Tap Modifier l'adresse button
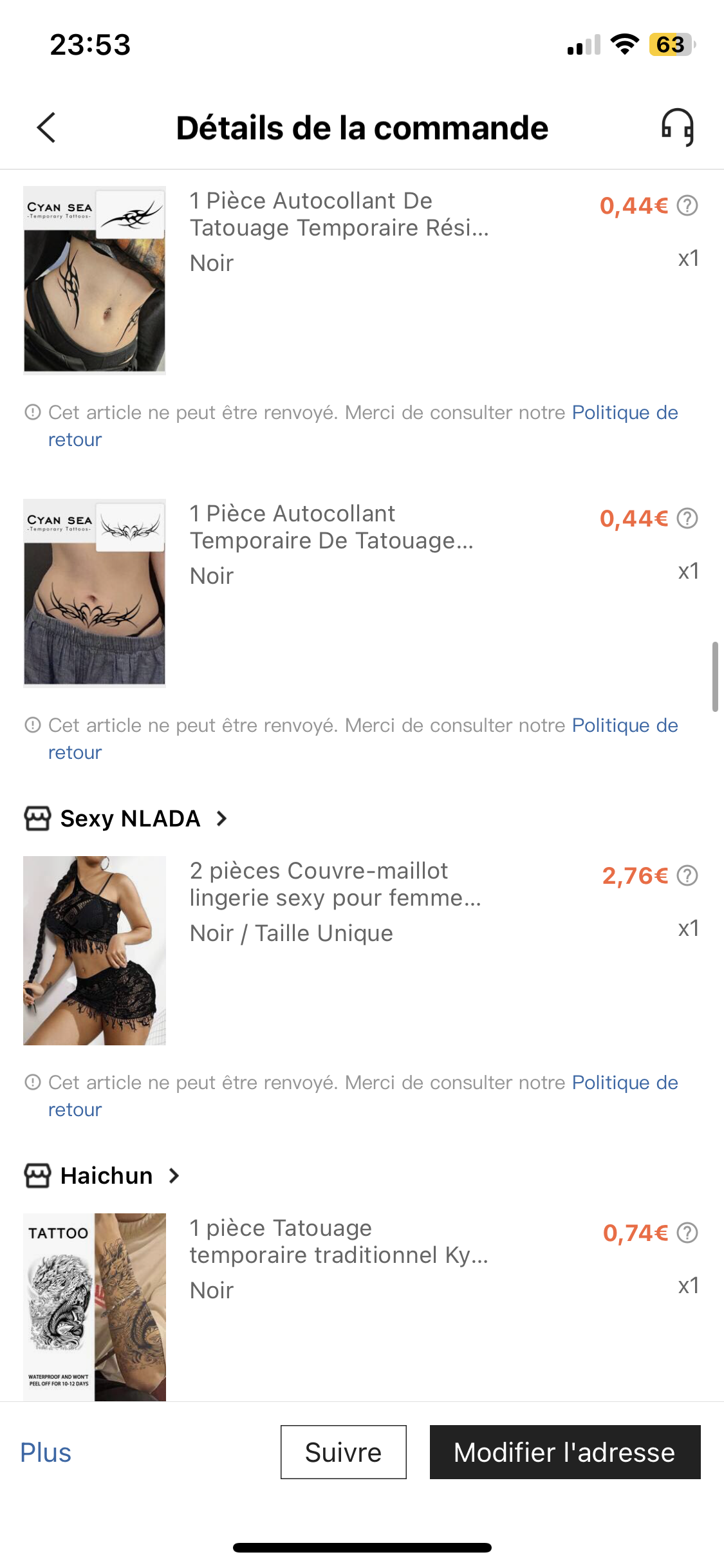The width and height of the screenshot is (724, 1568). [x=564, y=1452]
